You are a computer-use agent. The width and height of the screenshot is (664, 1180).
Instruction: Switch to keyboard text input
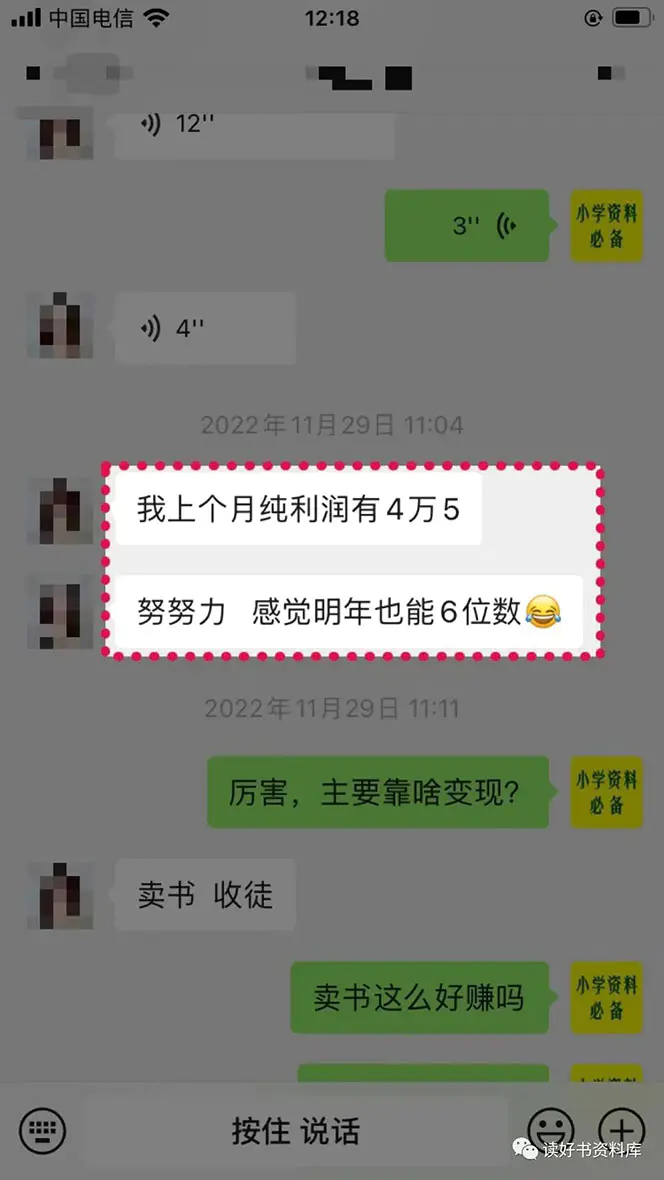(42, 1131)
